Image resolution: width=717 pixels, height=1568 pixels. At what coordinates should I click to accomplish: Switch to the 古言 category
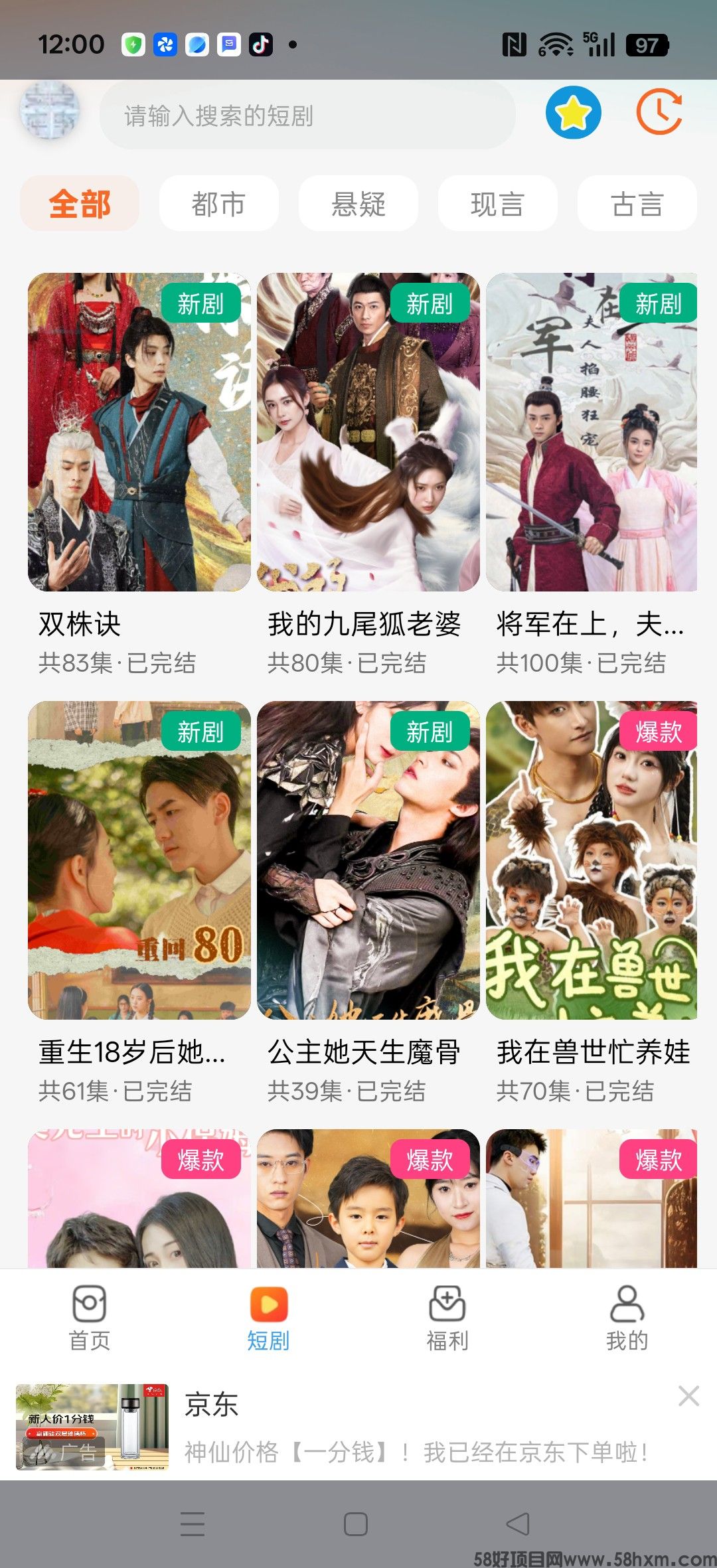(x=637, y=204)
